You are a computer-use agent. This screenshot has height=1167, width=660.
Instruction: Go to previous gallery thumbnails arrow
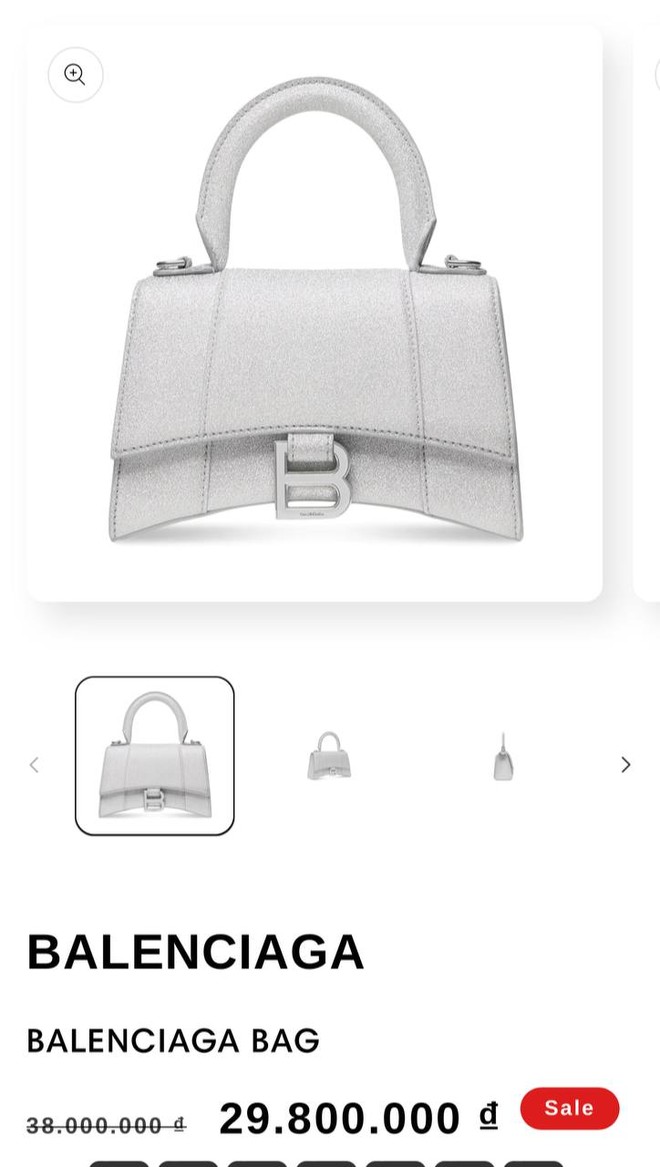tap(34, 765)
